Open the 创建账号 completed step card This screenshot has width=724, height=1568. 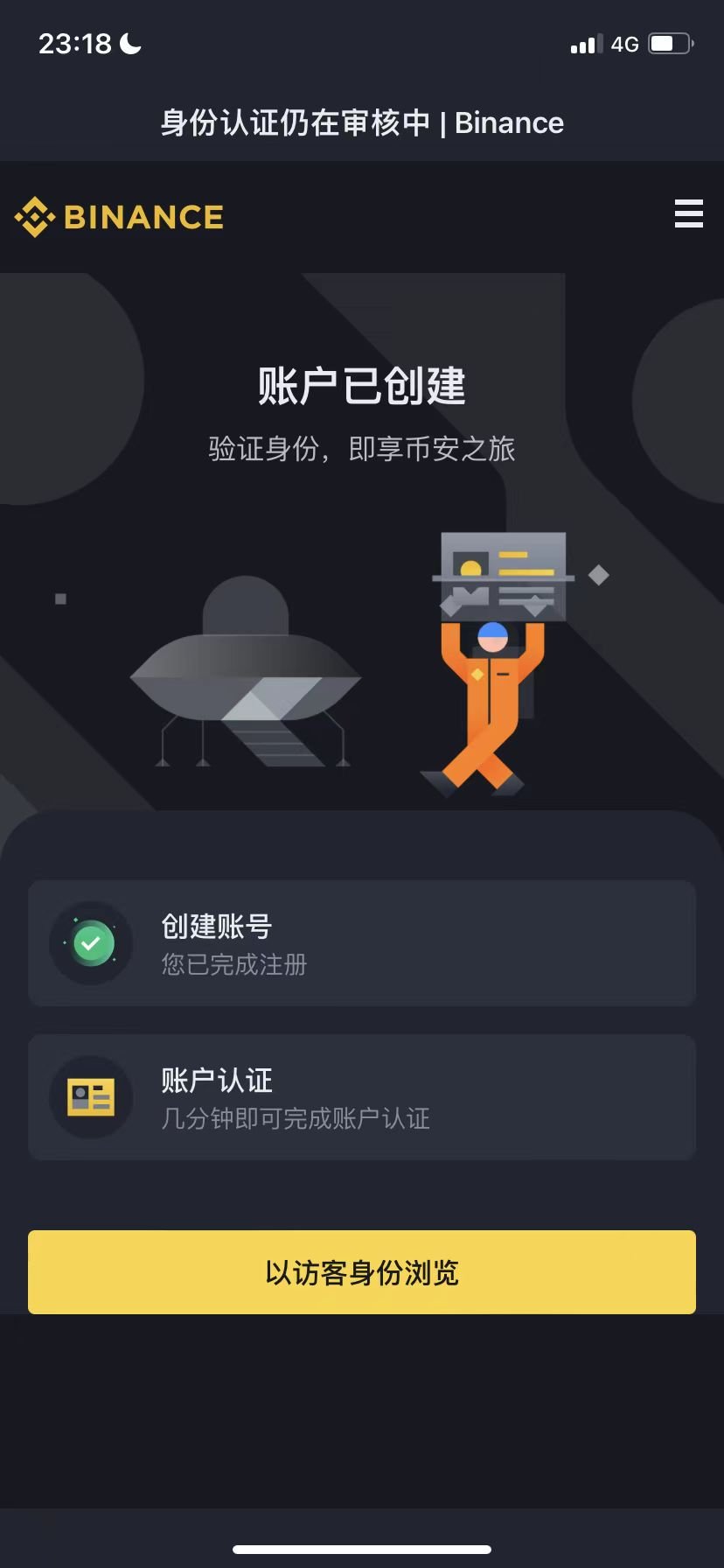pos(362,943)
